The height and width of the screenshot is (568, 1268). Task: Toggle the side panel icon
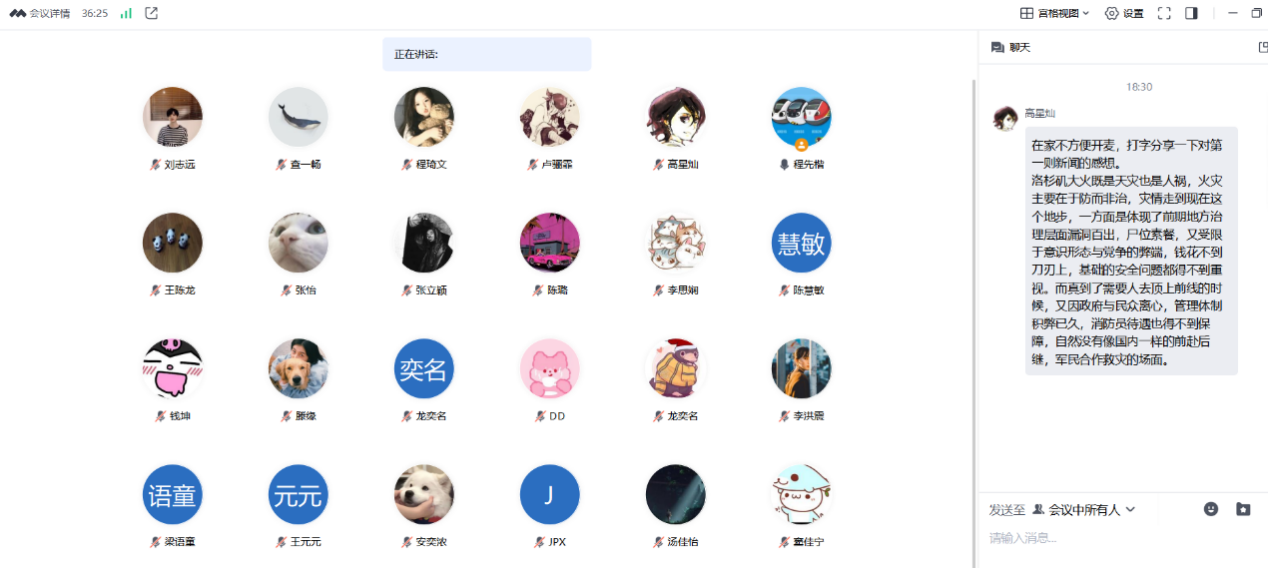1191,13
